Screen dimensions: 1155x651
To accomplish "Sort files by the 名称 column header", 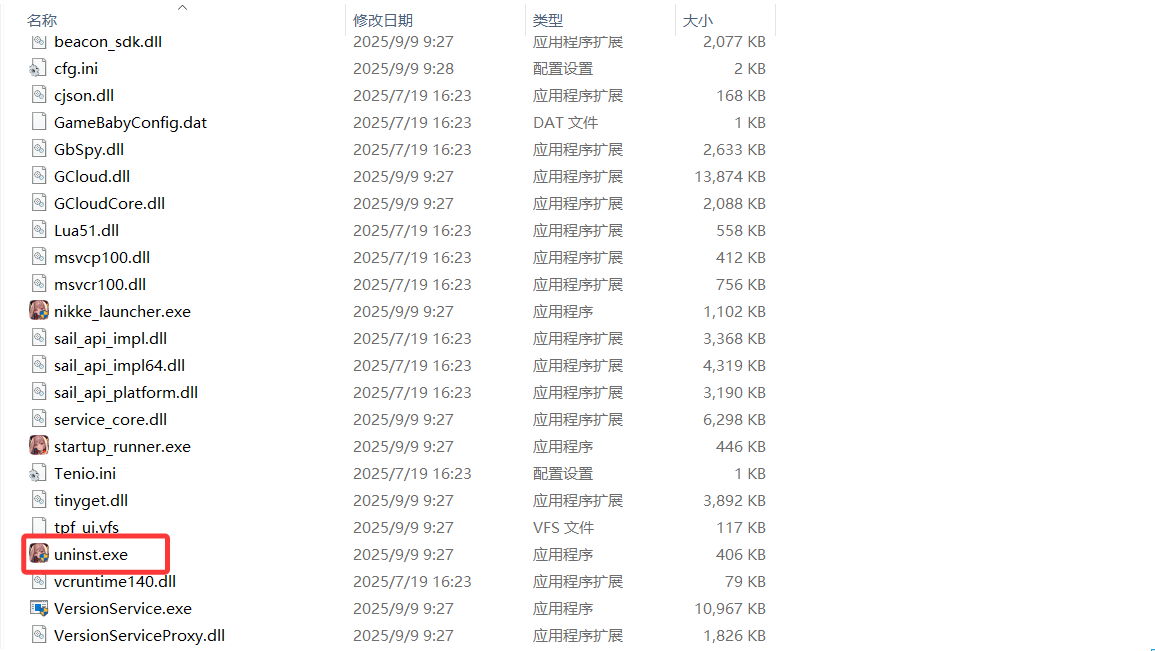I will point(42,20).
